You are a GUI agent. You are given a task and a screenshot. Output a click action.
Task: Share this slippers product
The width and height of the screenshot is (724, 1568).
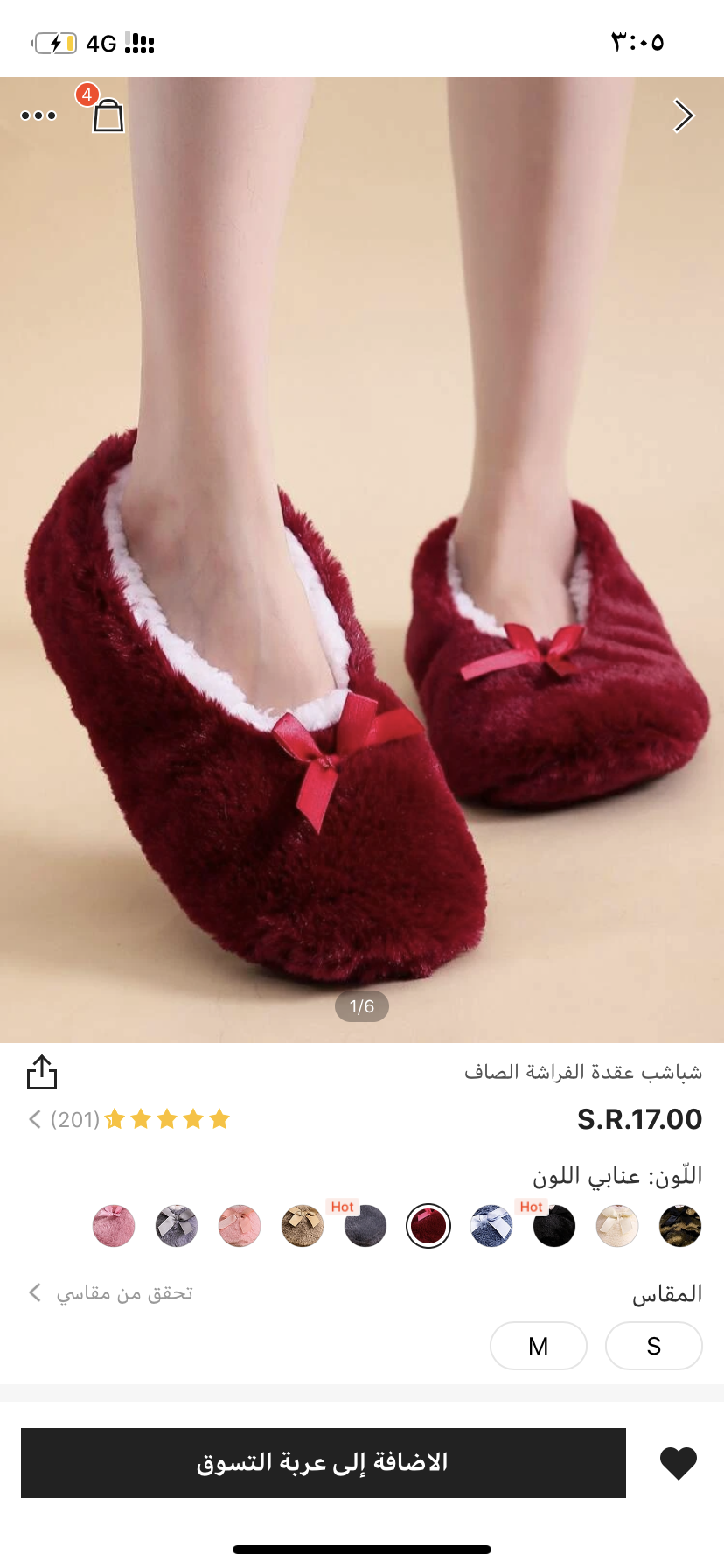pos(41,1072)
